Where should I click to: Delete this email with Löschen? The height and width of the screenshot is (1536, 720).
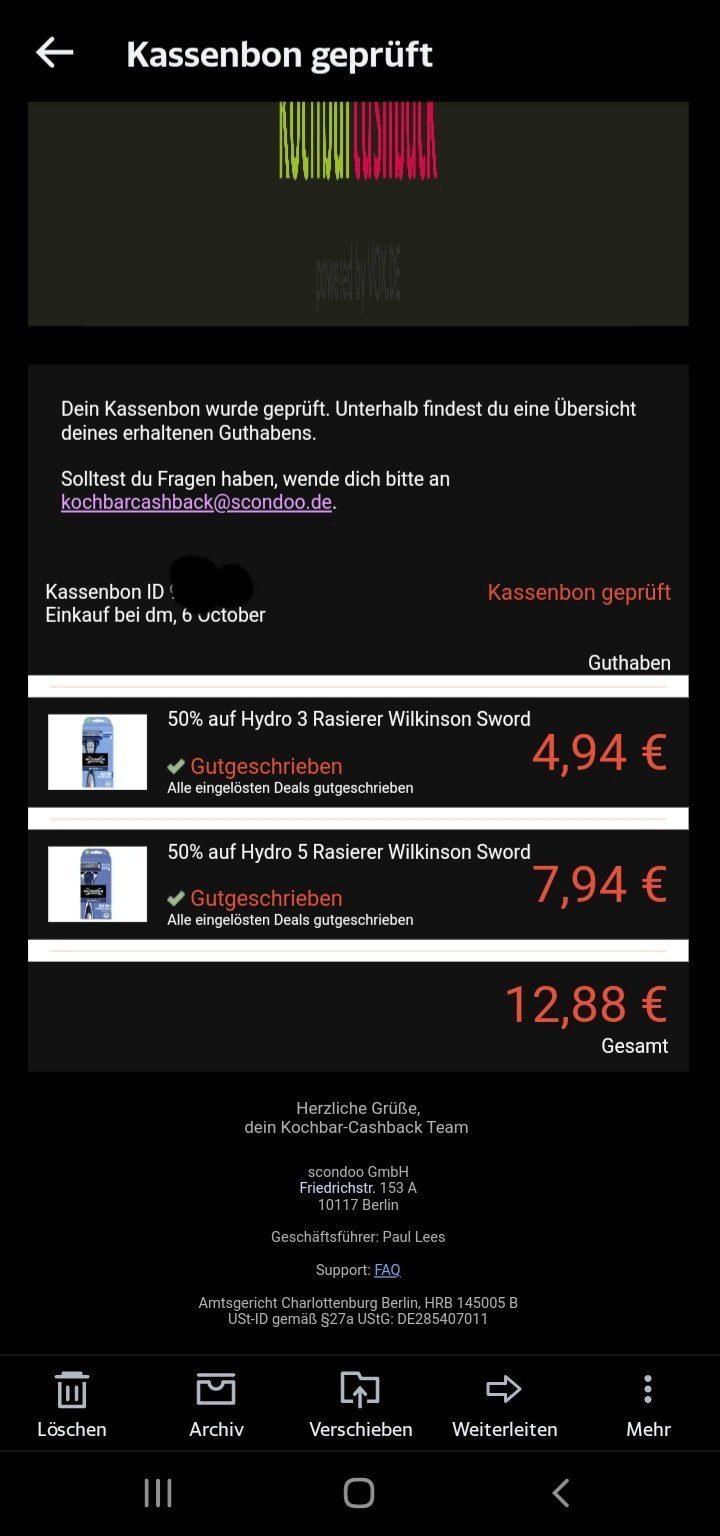coord(72,1404)
